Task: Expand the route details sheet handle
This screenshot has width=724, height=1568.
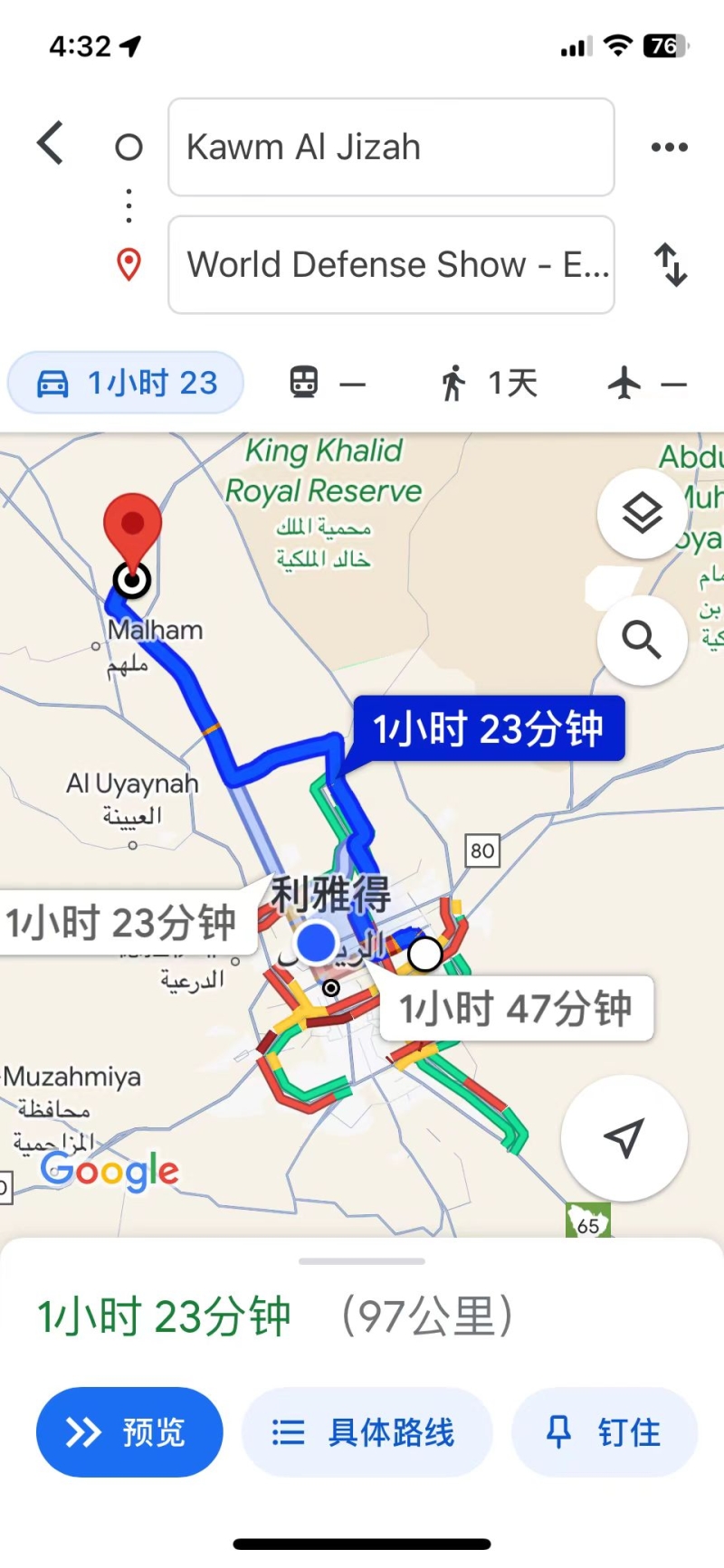Action: 362,1260
